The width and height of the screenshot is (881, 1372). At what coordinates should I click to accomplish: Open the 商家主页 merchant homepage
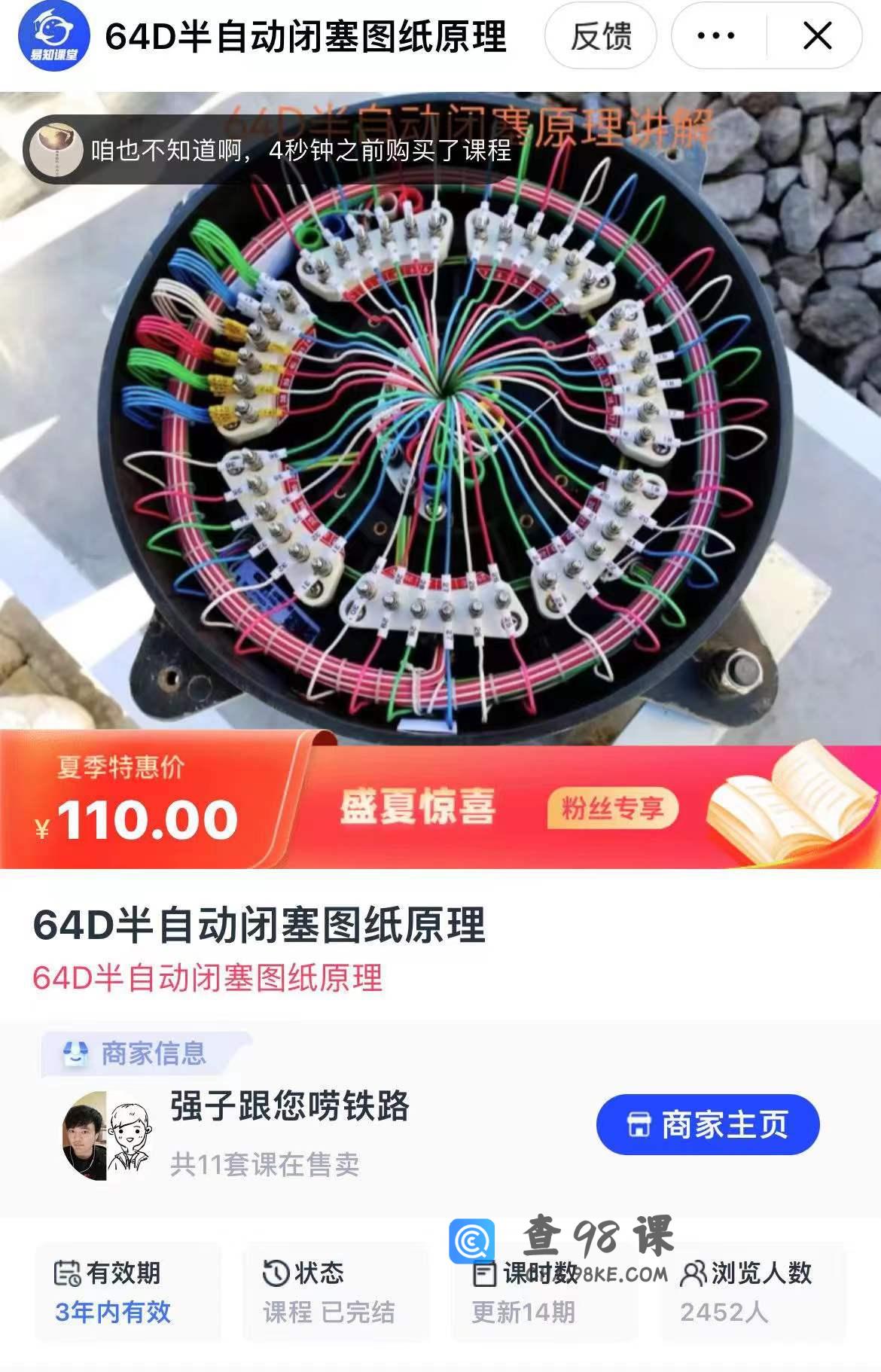(707, 1124)
